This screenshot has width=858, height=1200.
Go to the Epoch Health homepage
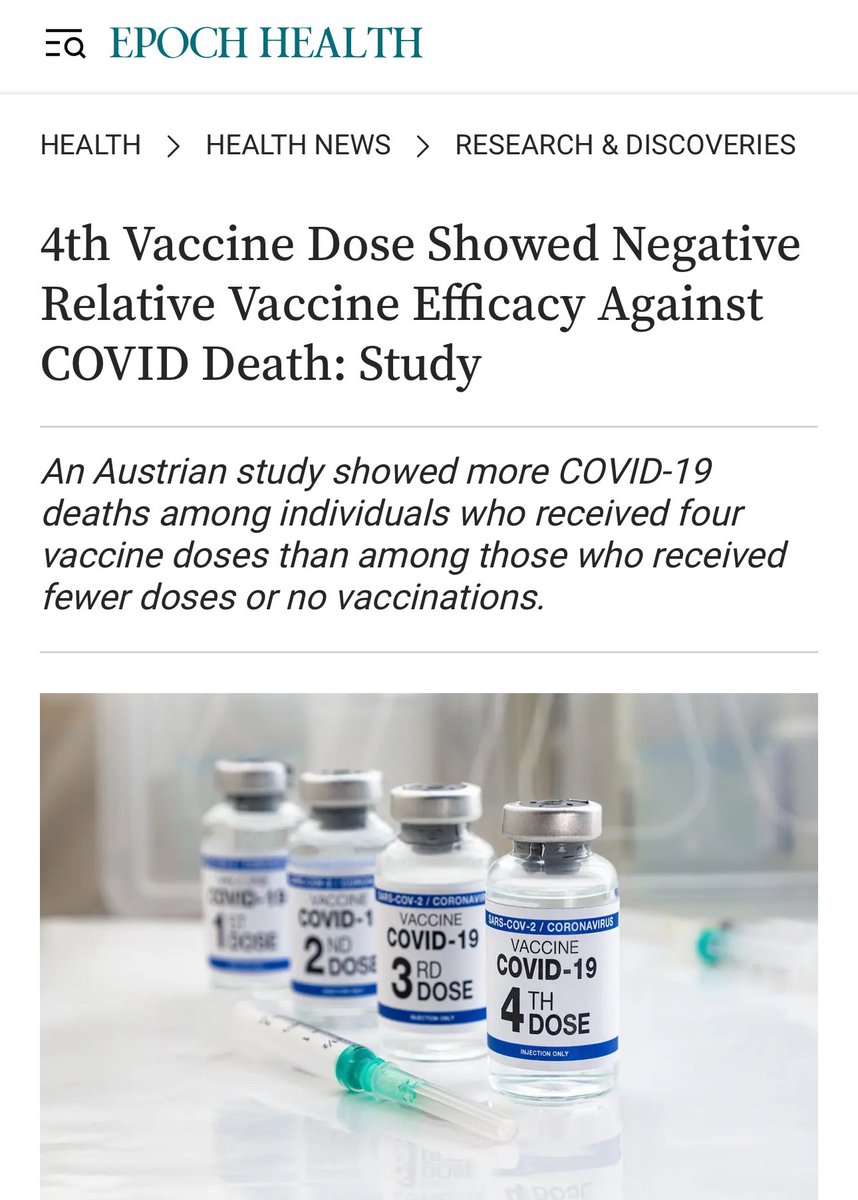click(266, 43)
